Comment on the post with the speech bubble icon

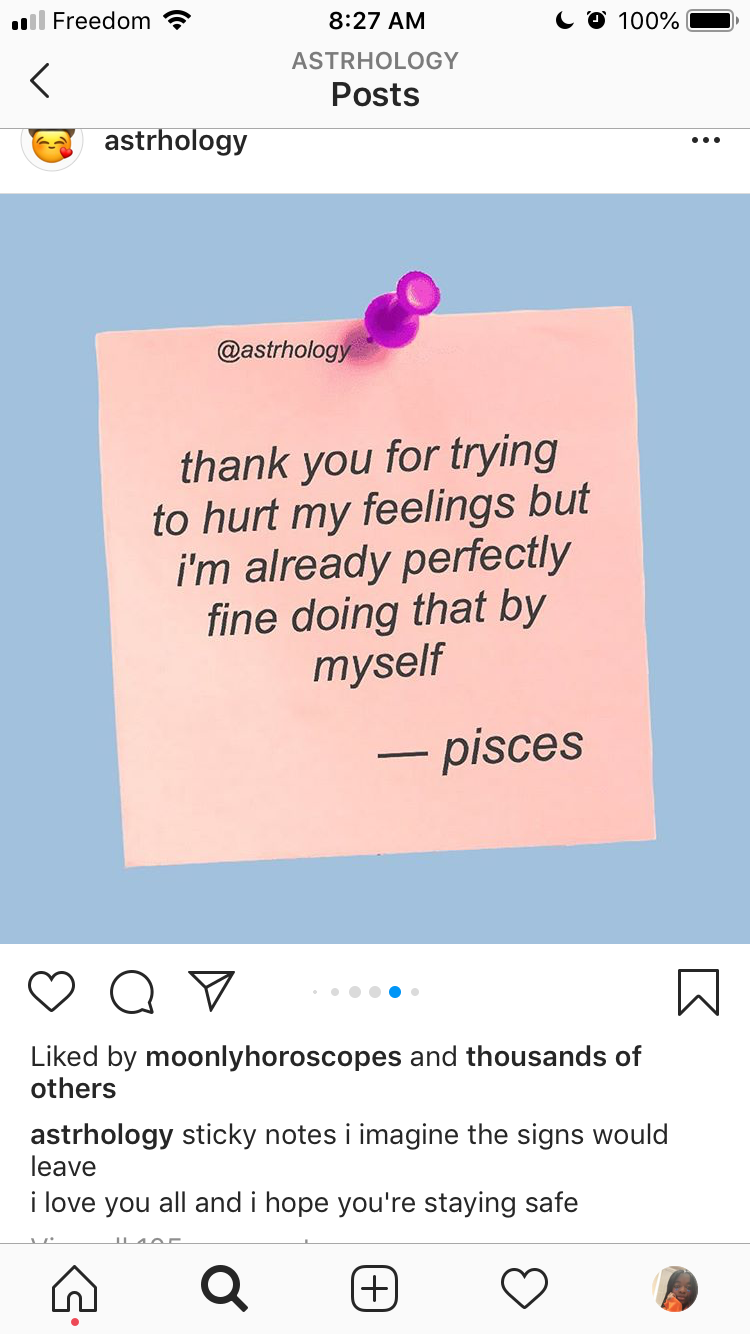pyautogui.click(x=132, y=992)
